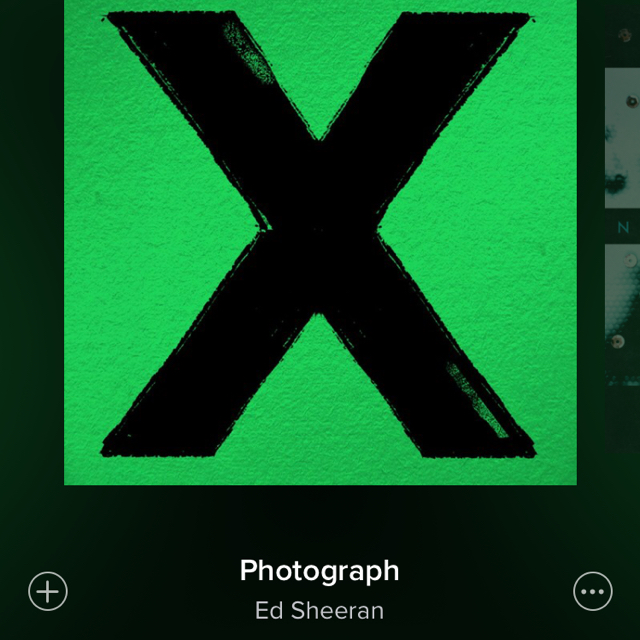
Task: Add Photograph to your library
Action: pos(47,591)
